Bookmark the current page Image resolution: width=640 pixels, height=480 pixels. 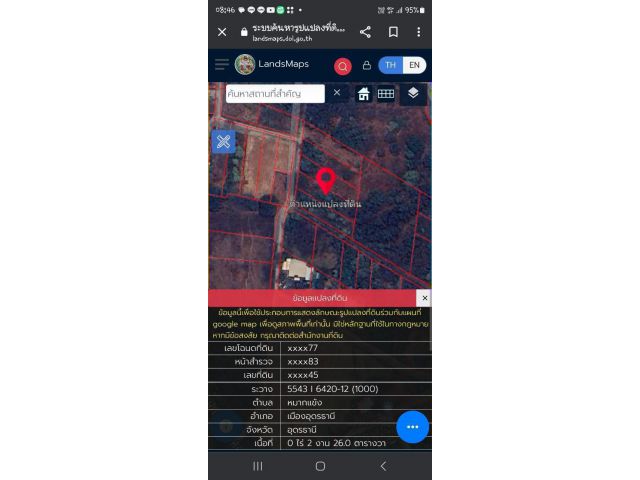click(x=393, y=32)
